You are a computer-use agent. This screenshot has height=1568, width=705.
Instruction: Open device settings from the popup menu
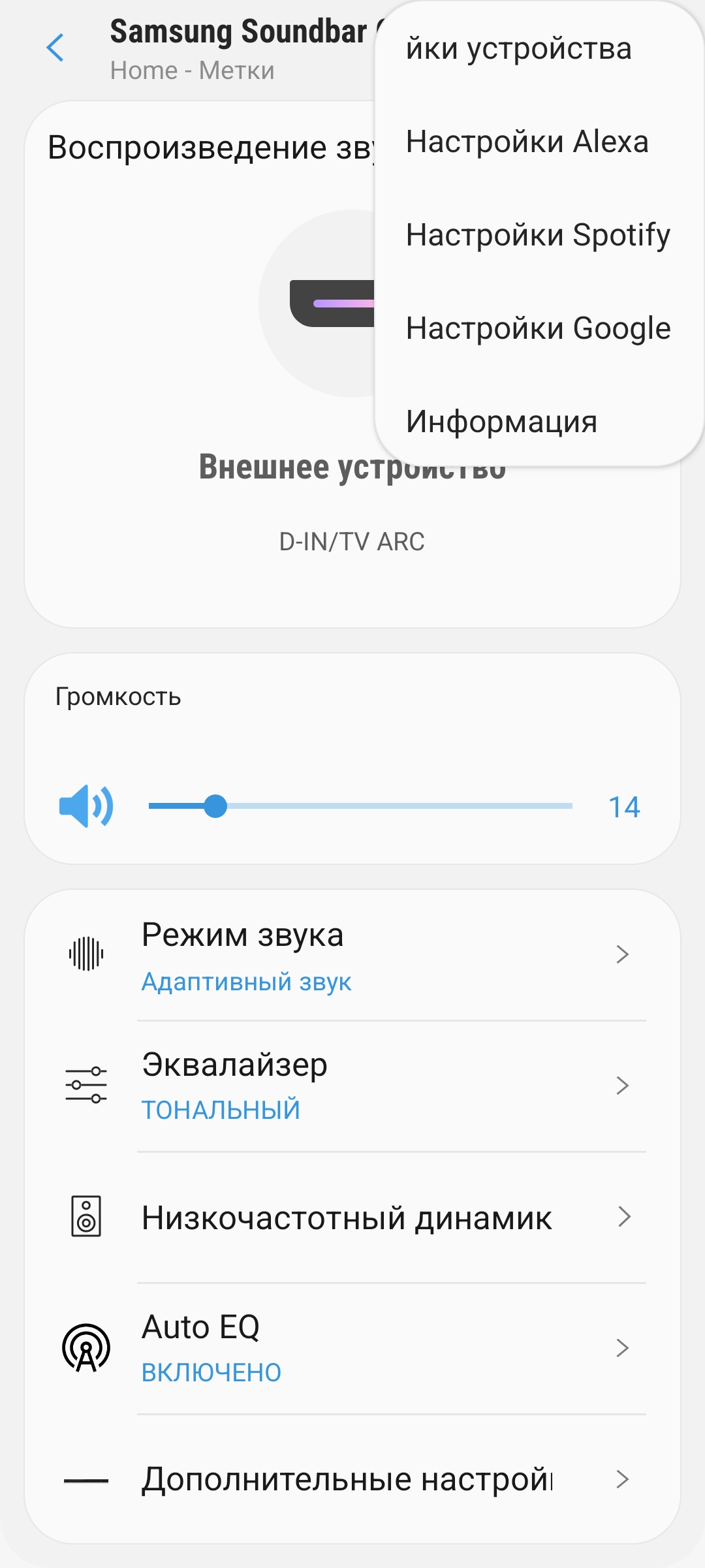coord(519,49)
